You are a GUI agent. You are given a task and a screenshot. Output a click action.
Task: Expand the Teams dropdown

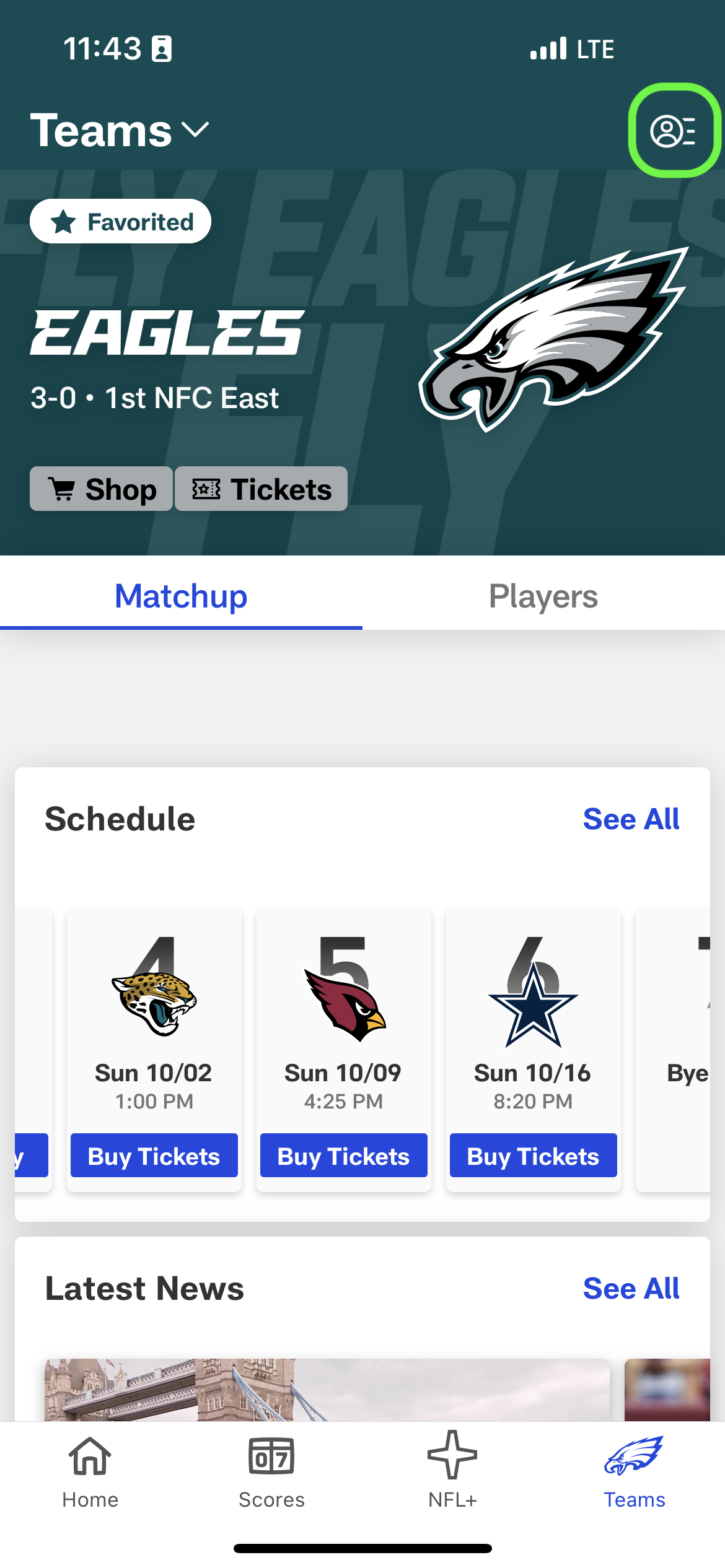[120, 131]
